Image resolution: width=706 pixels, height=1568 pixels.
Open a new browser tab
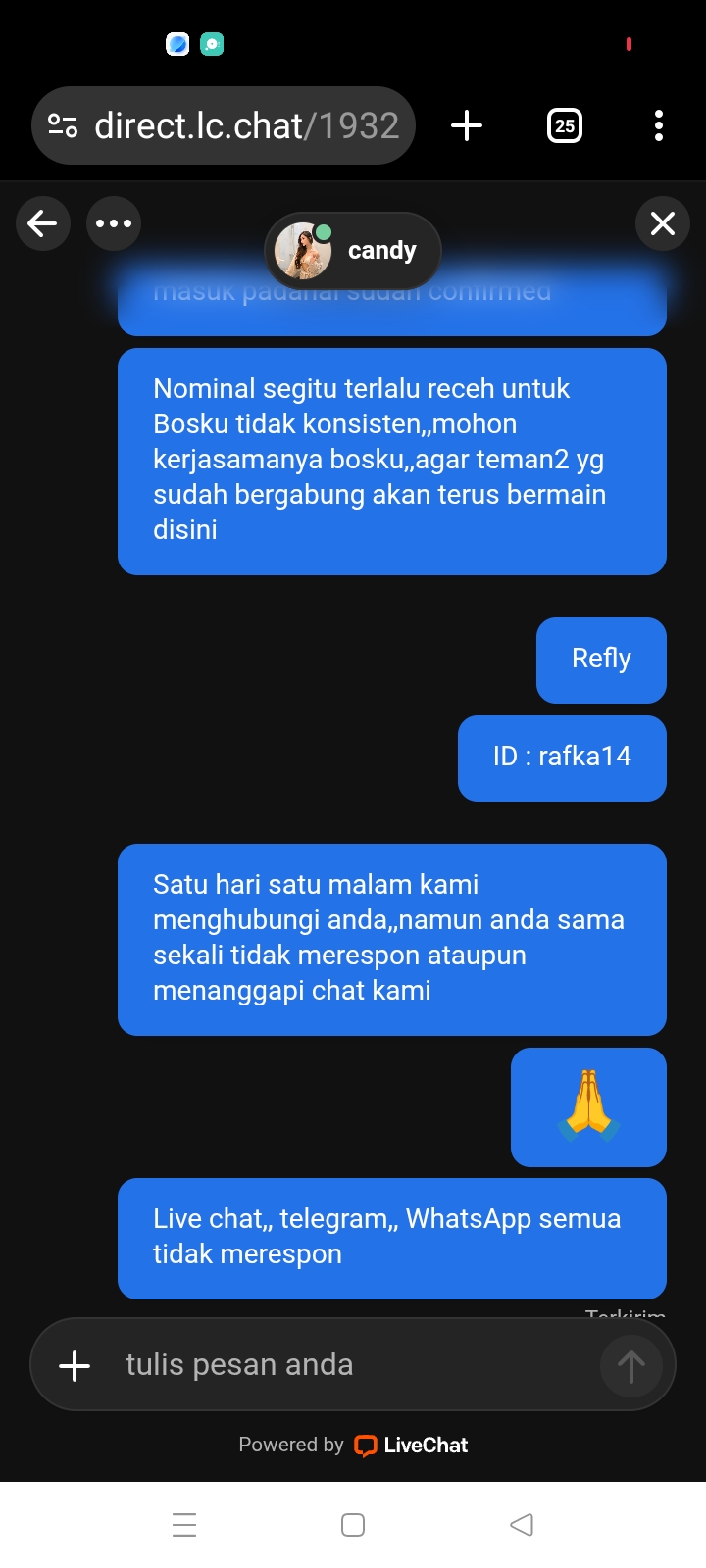click(467, 125)
